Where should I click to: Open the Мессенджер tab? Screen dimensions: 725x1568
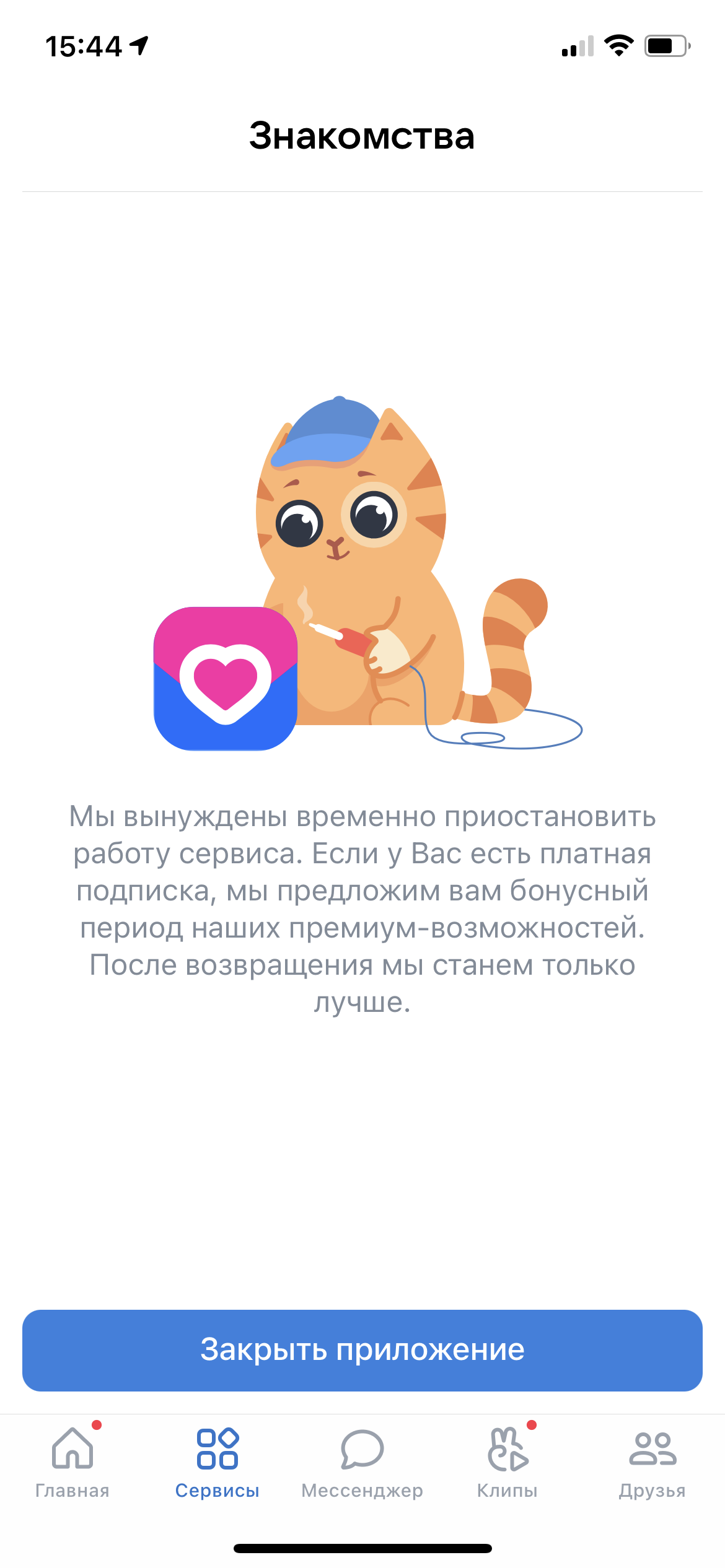click(x=362, y=1461)
